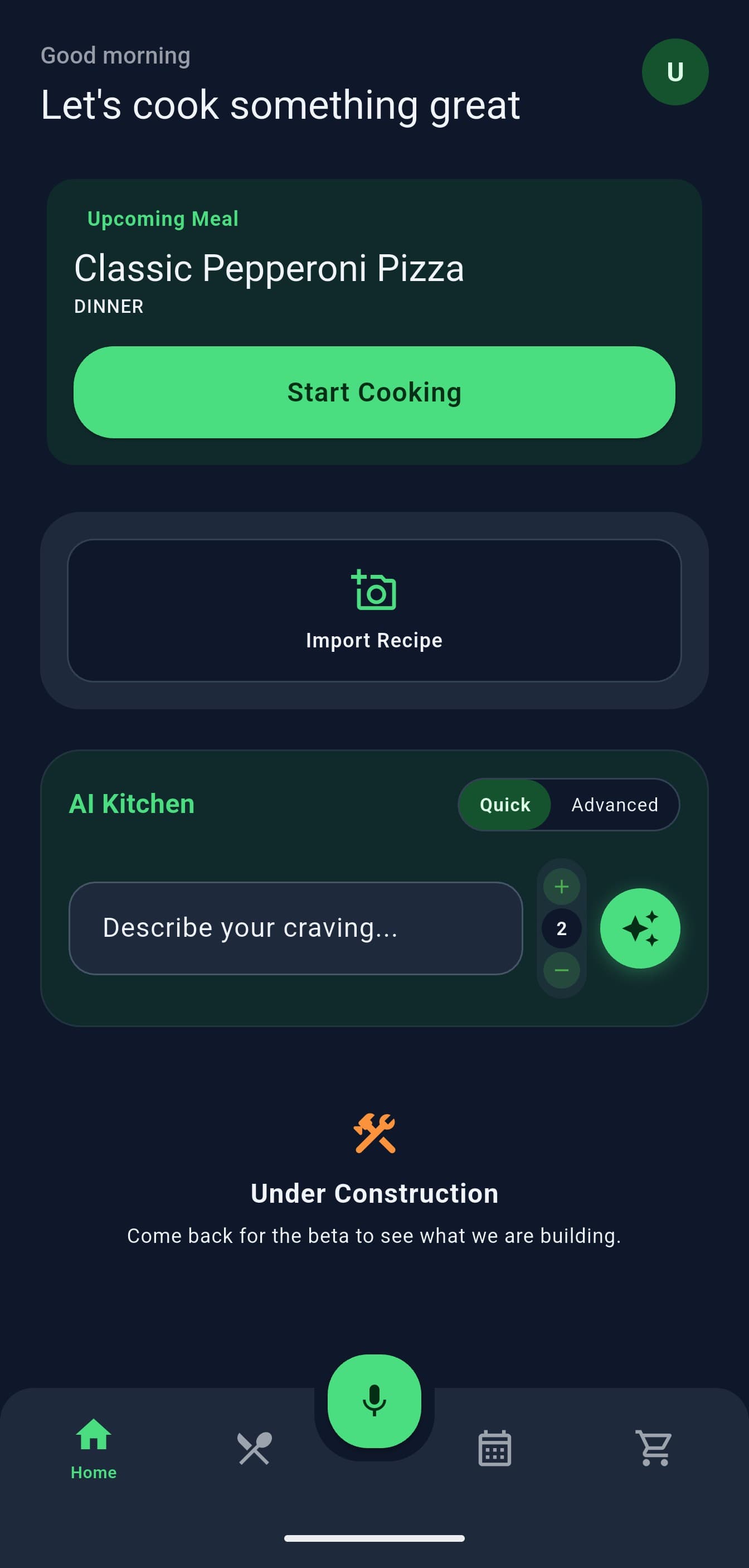Tap the sparkle icon to generate recipe

click(640, 928)
